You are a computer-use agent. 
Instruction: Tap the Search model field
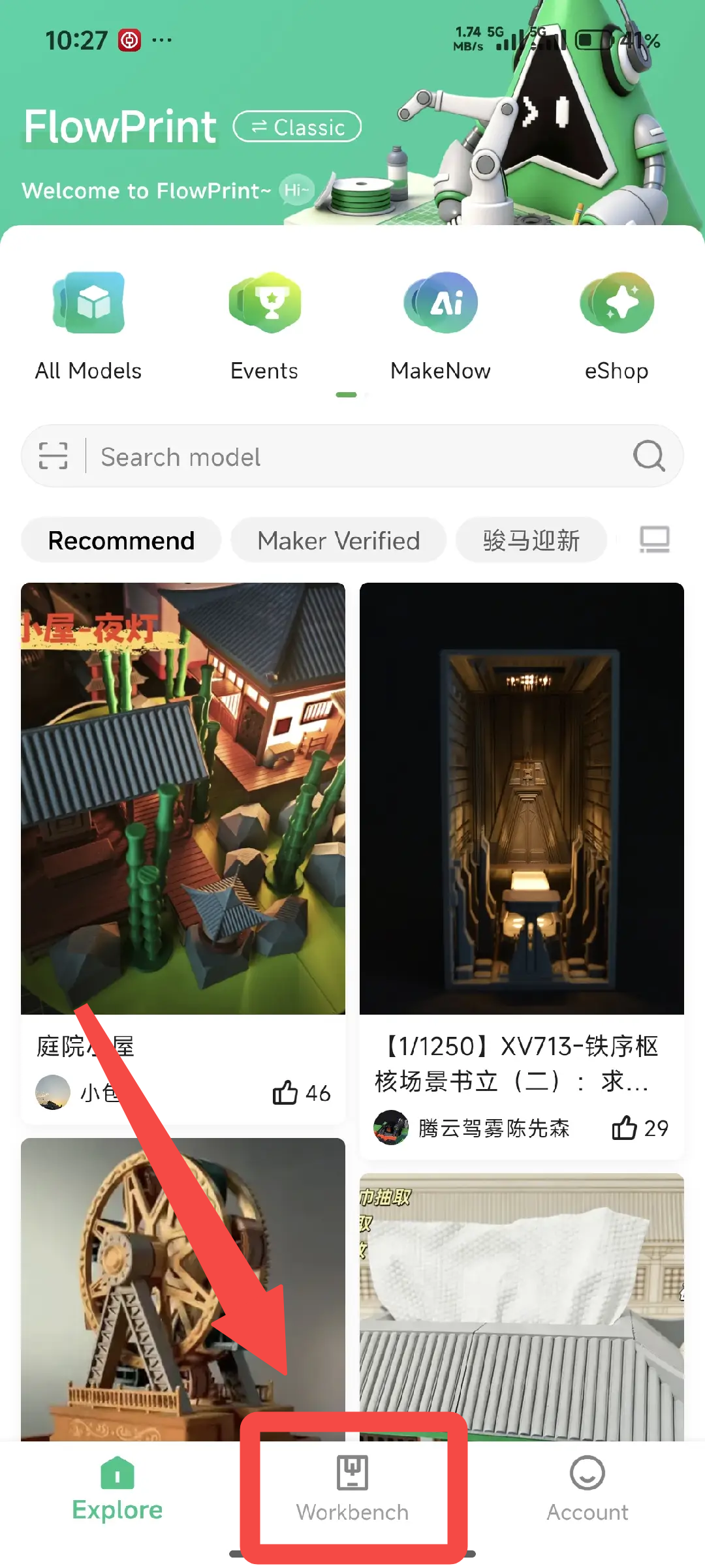352,457
